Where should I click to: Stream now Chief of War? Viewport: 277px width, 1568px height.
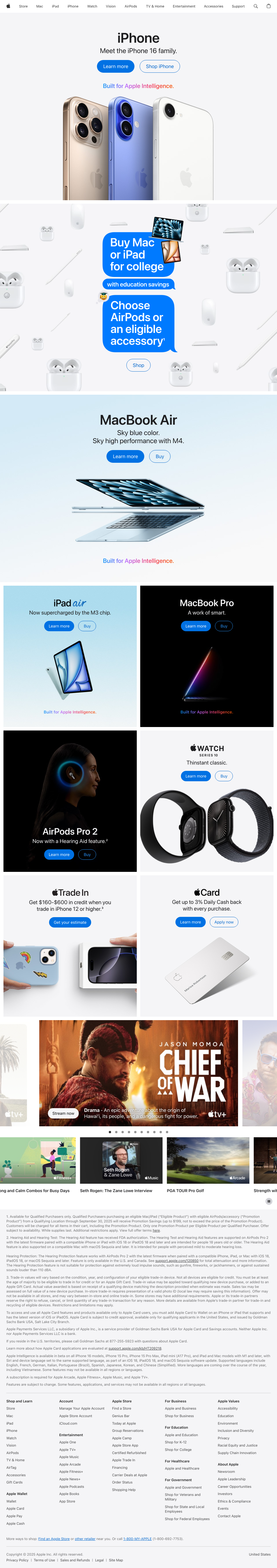pyautogui.click(x=63, y=1113)
